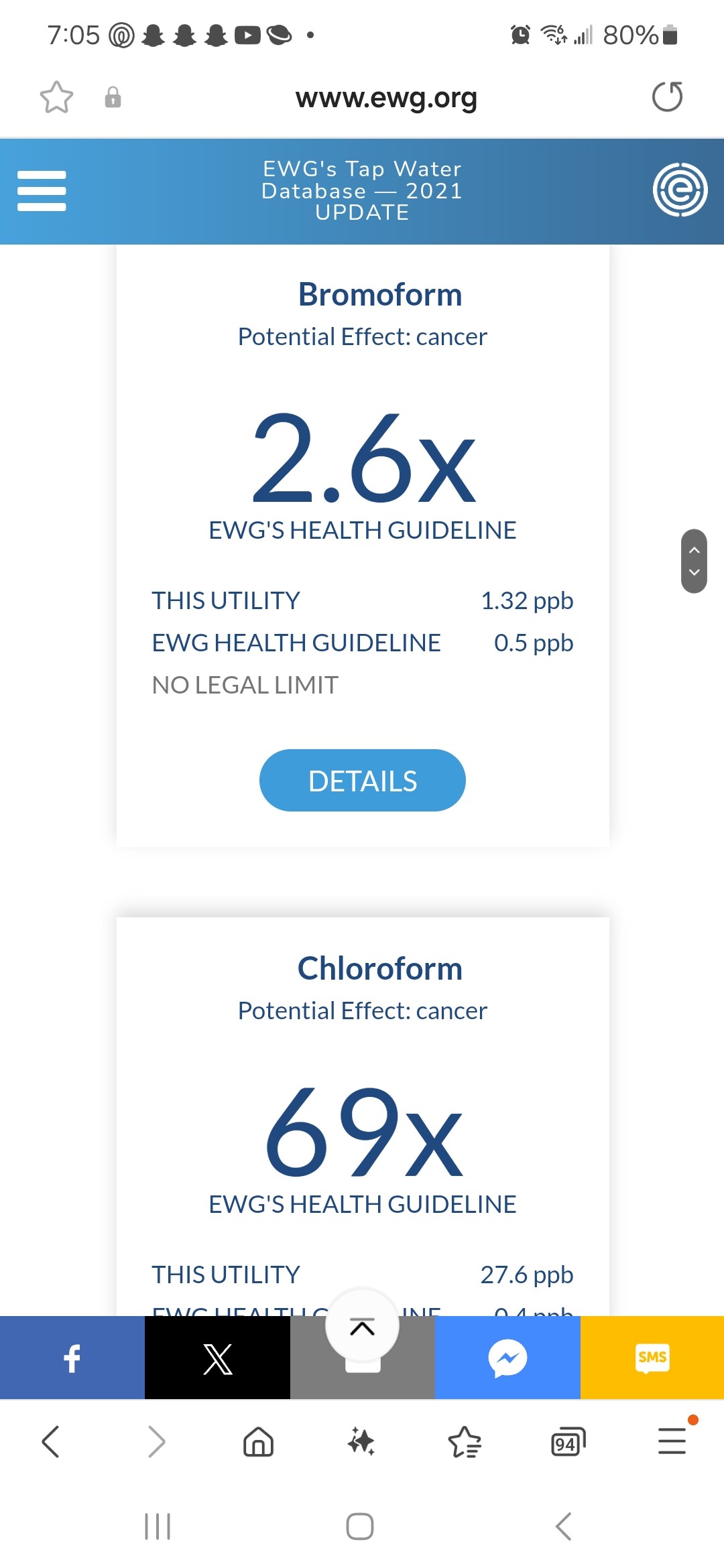Share the page on Facebook
This screenshot has width=724, height=1568.
tap(72, 1358)
